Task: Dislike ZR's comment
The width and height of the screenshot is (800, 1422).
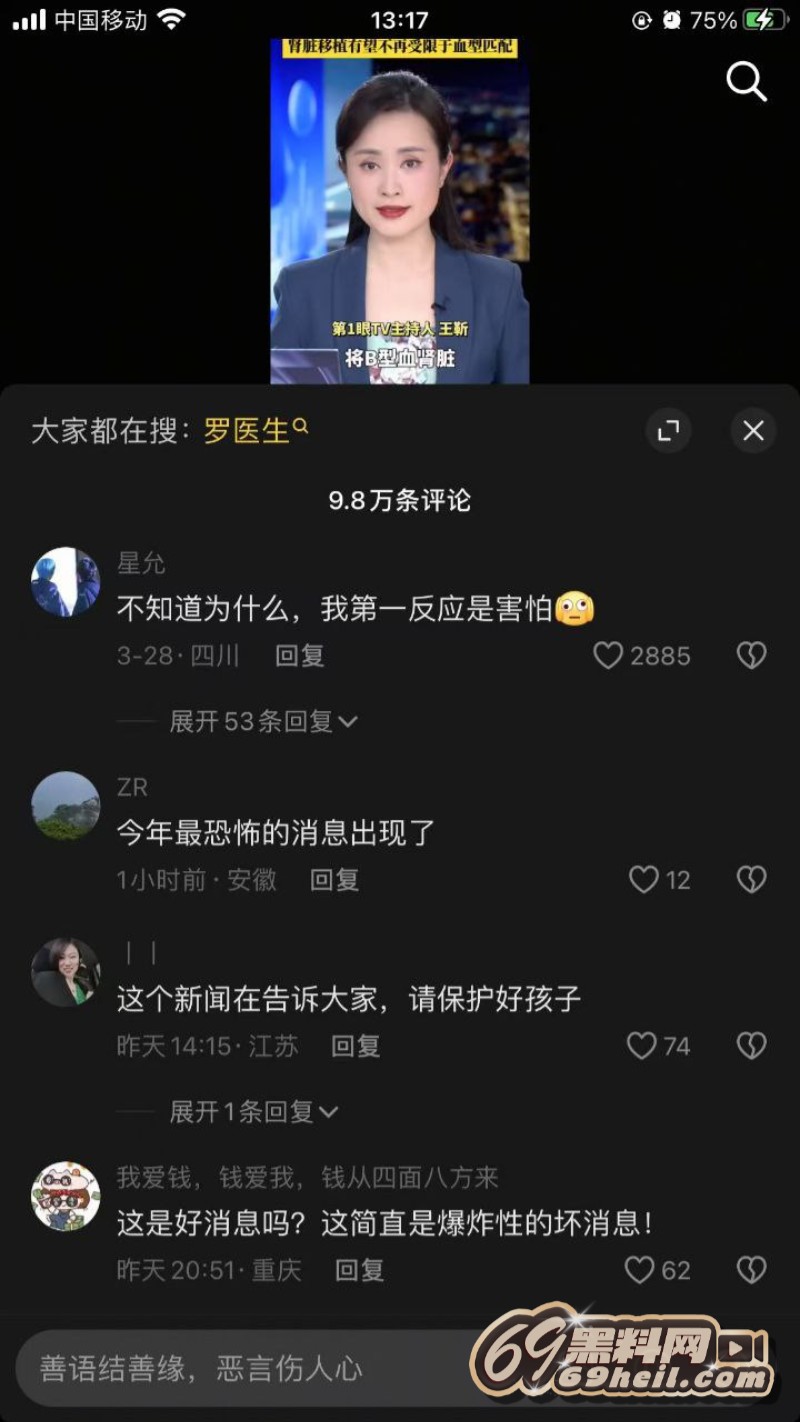Action: 751,880
